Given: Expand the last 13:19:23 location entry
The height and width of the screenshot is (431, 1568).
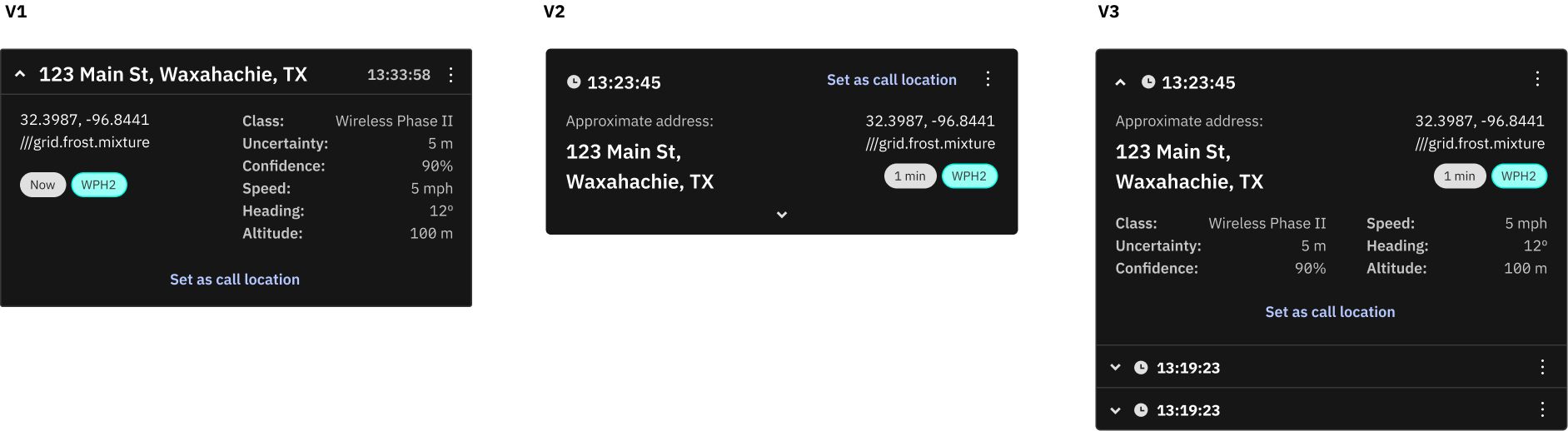Looking at the screenshot, I should click(x=1116, y=410).
